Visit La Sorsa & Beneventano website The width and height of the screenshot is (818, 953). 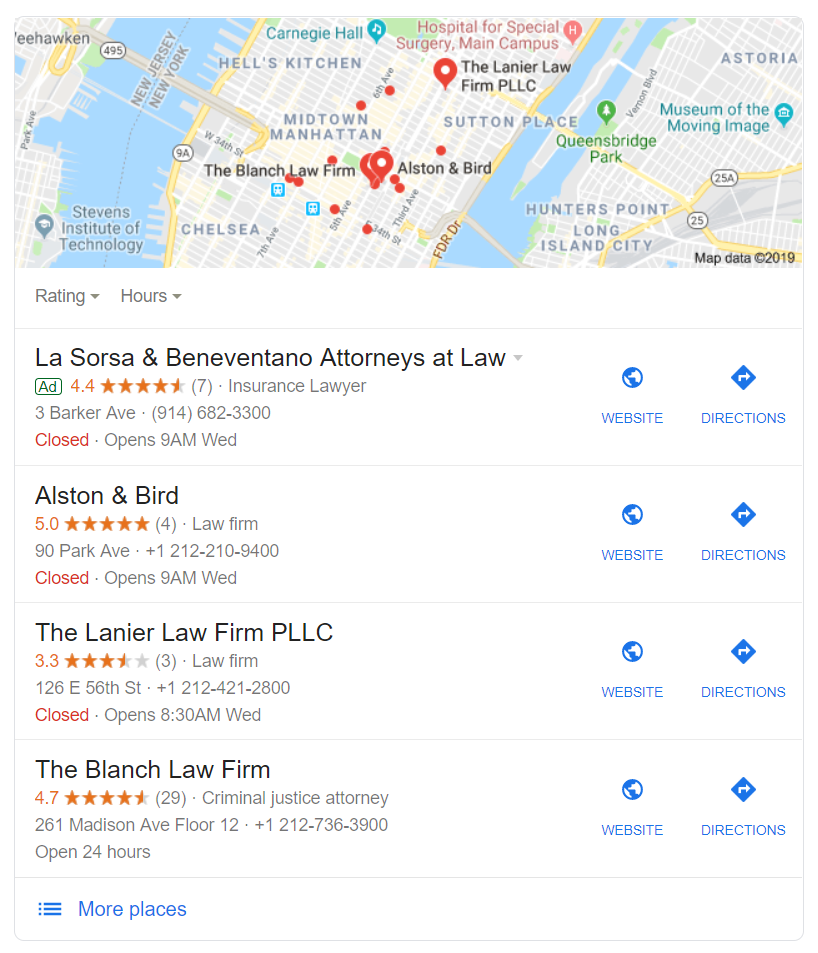632,394
